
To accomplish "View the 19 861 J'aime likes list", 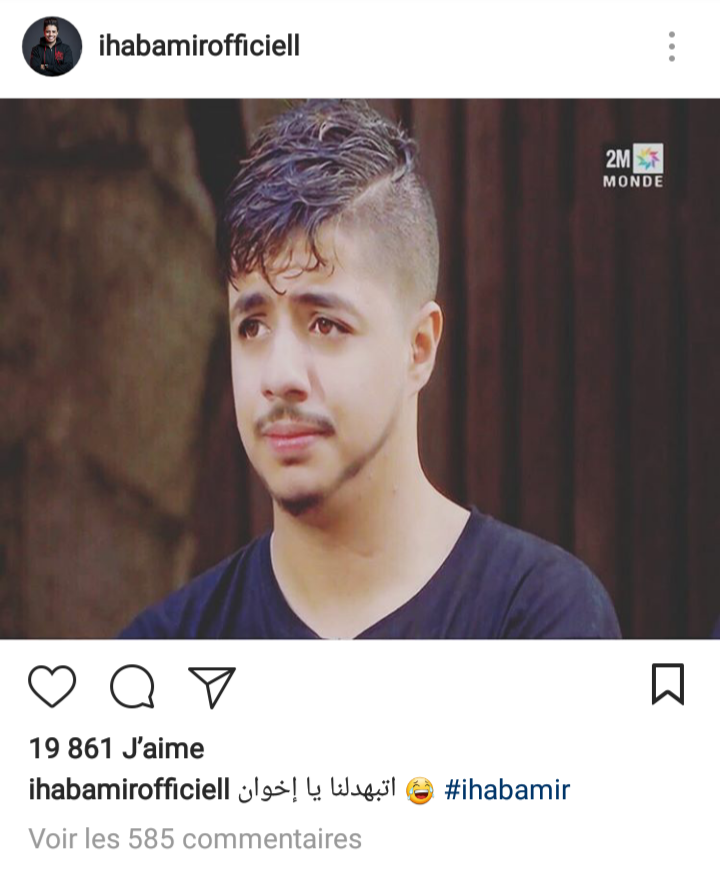I will coord(116,748).
